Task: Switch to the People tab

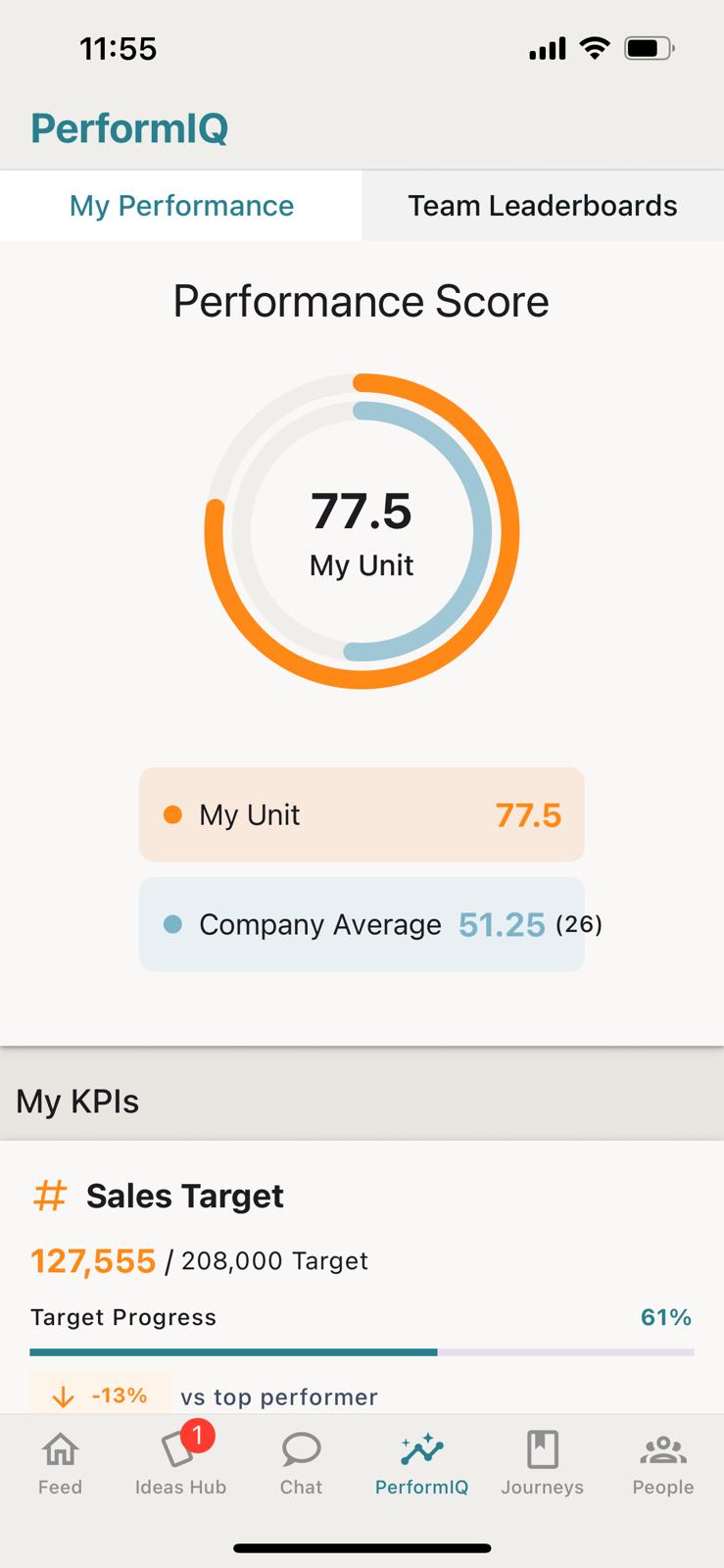Action: pyautogui.click(x=662, y=1464)
